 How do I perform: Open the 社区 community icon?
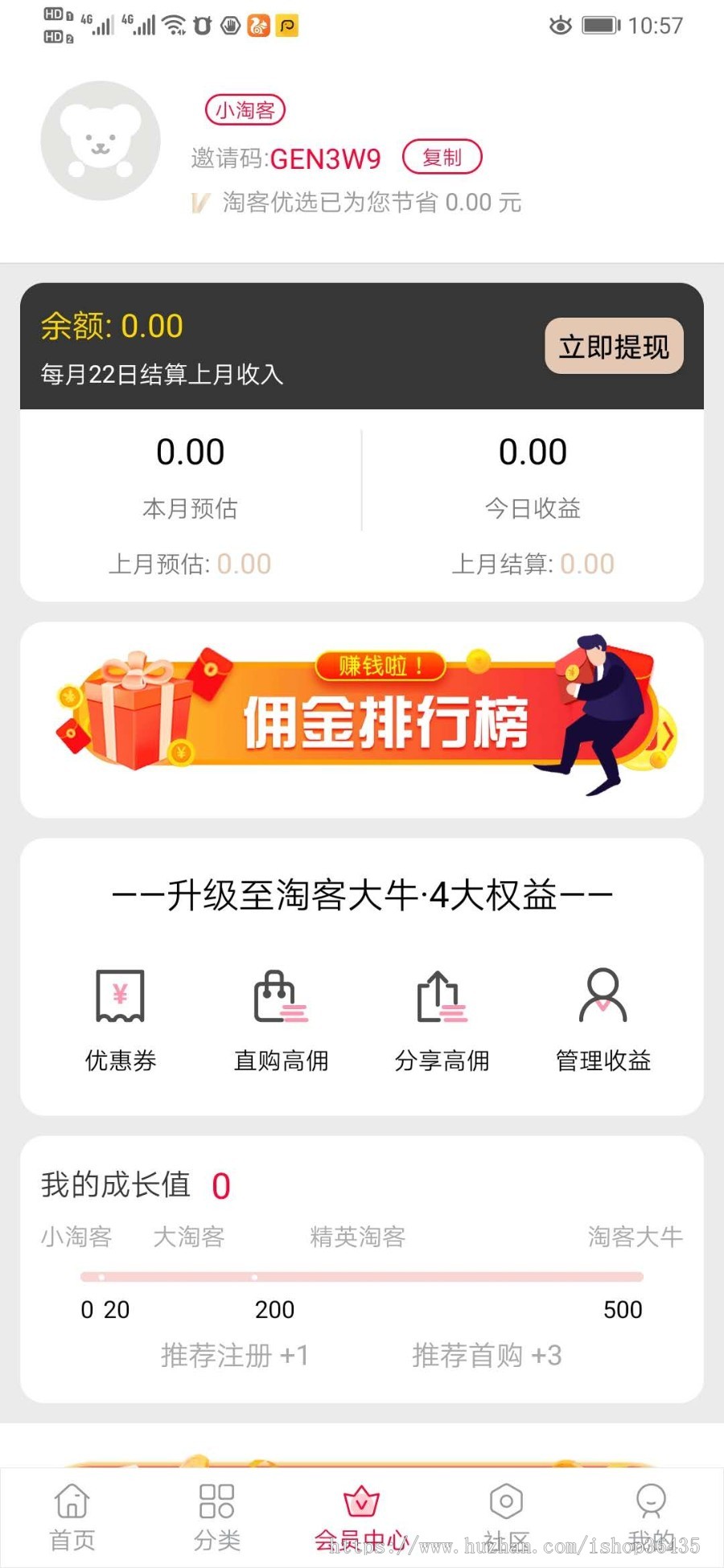[507, 1502]
